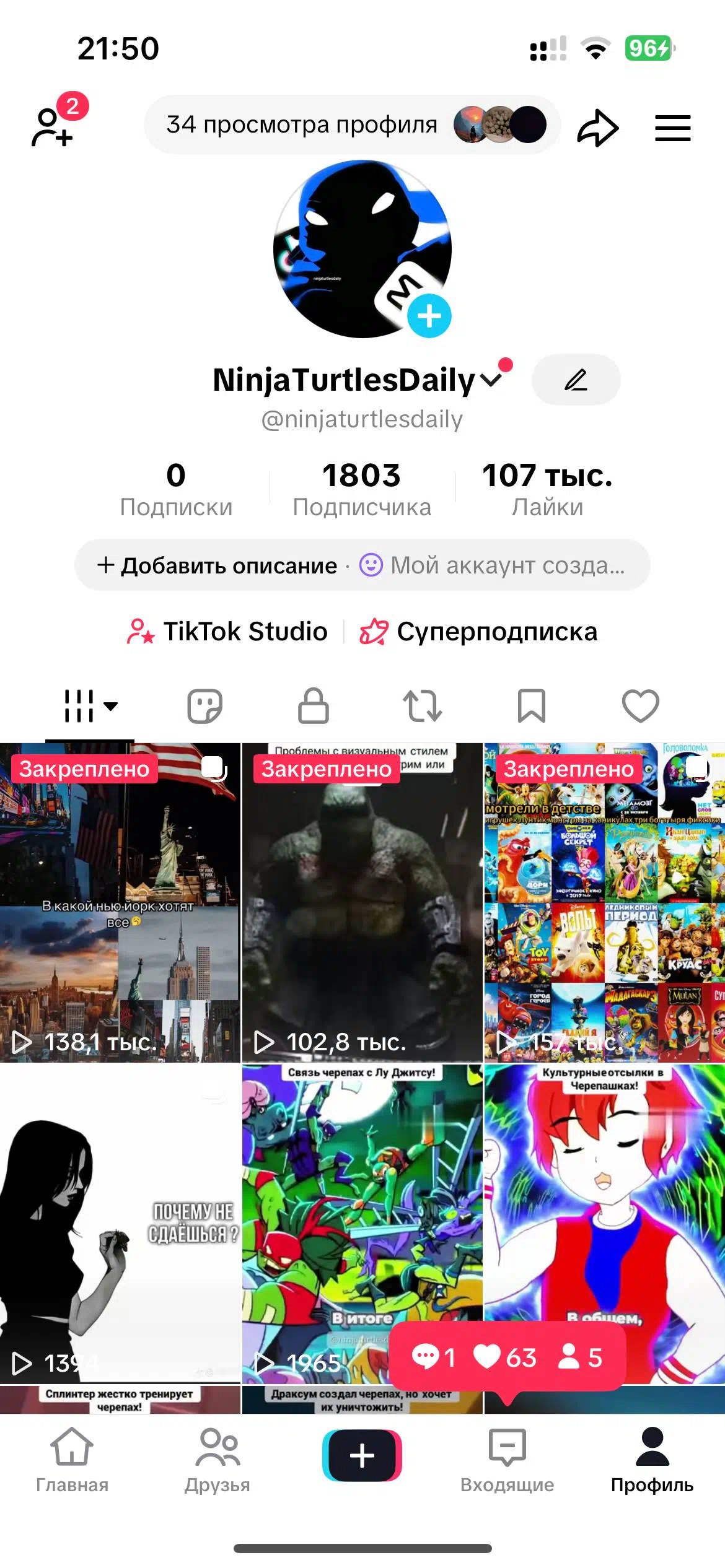Switch to the saved bookmarks tab
725x1568 pixels.
click(531, 706)
